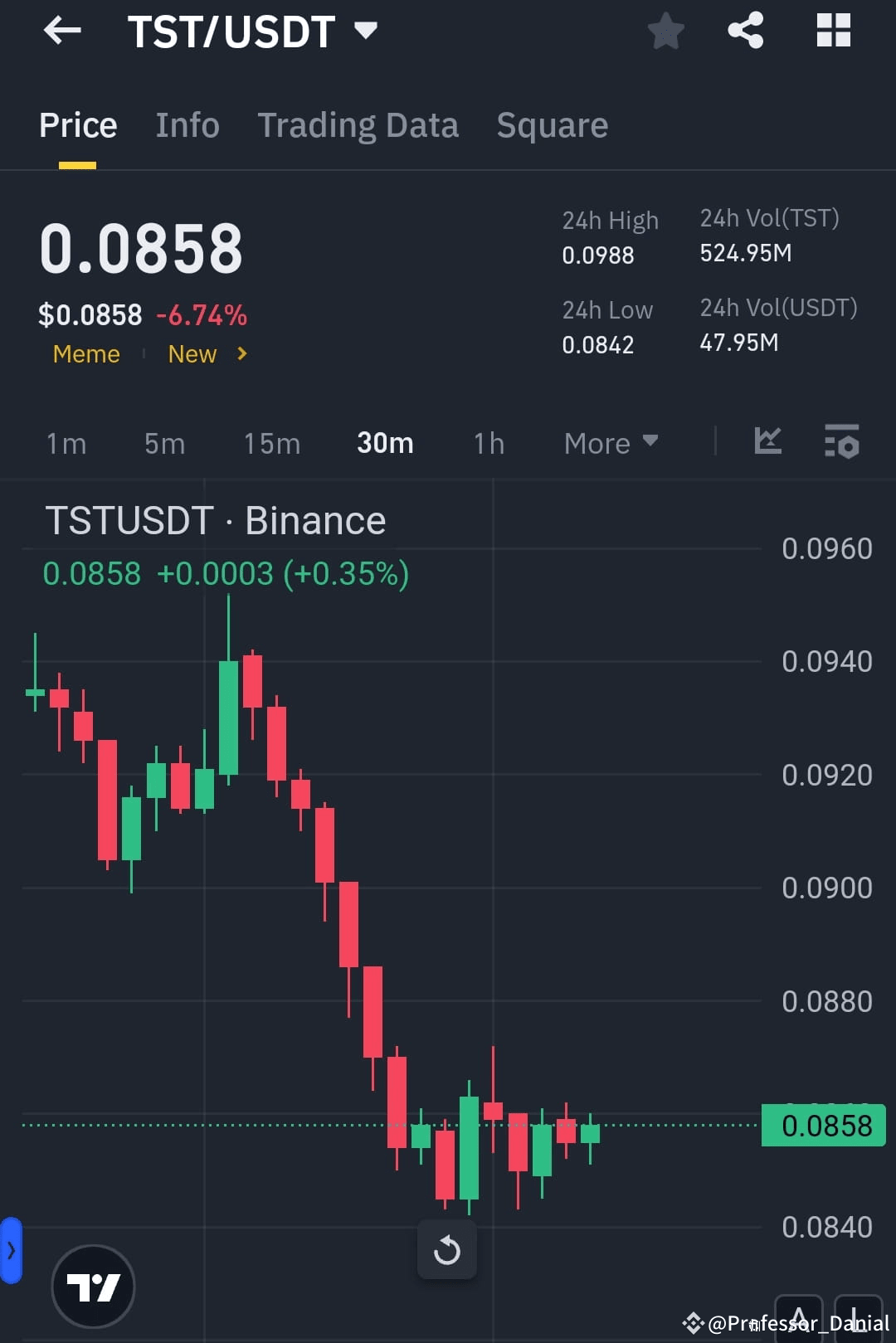Expand the left side panel chevron

tap(11, 1250)
